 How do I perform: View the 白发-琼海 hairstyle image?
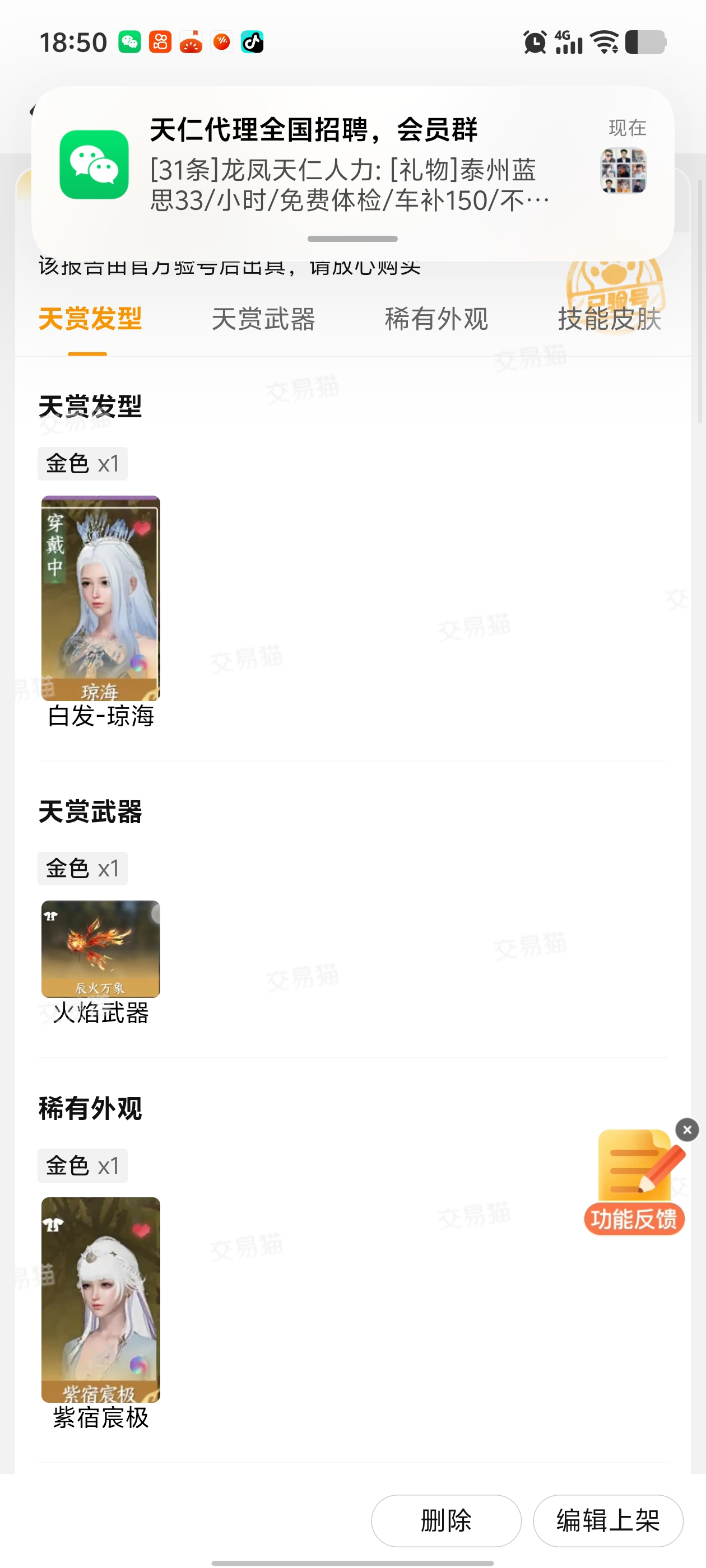pos(100,598)
